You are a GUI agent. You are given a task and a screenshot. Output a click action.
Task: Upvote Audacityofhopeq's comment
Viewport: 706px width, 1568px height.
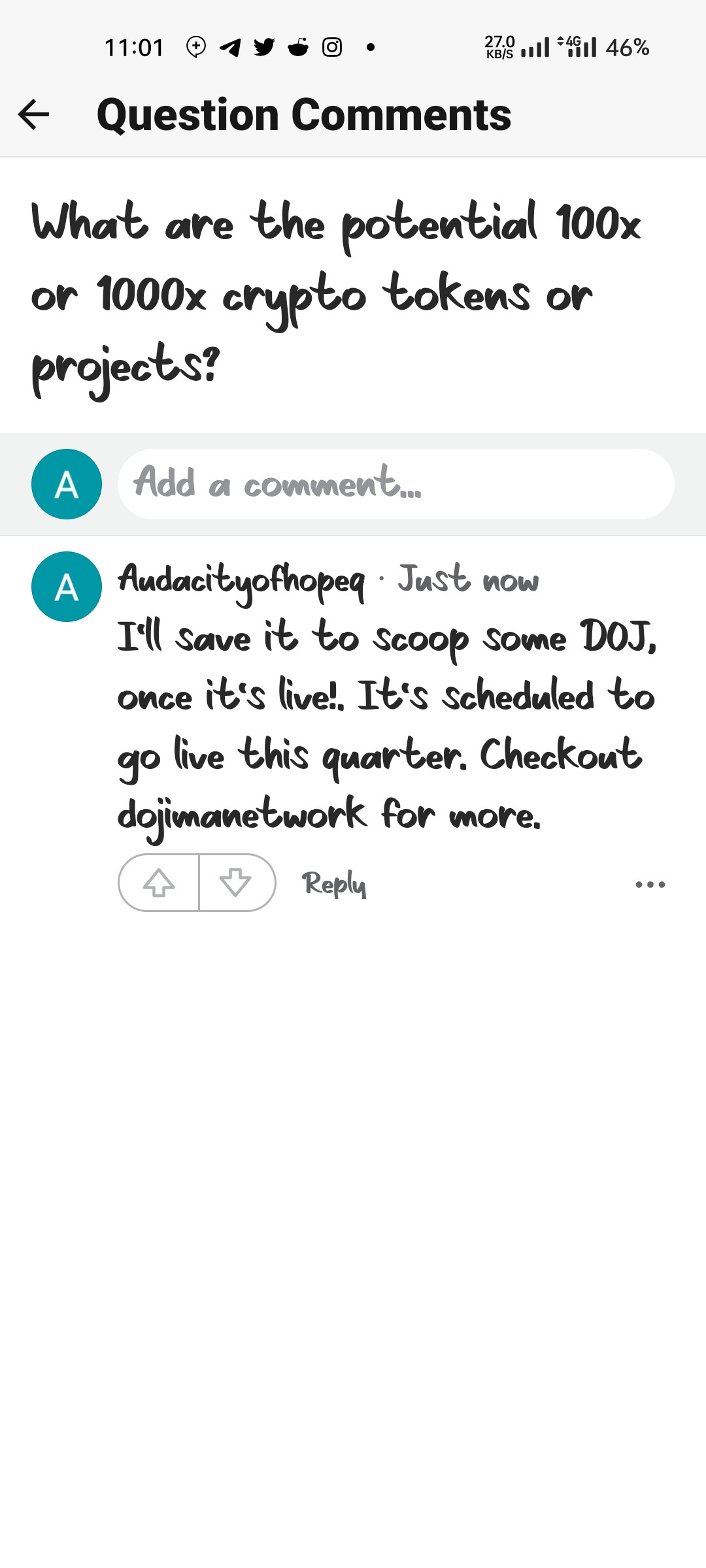[x=159, y=883]
